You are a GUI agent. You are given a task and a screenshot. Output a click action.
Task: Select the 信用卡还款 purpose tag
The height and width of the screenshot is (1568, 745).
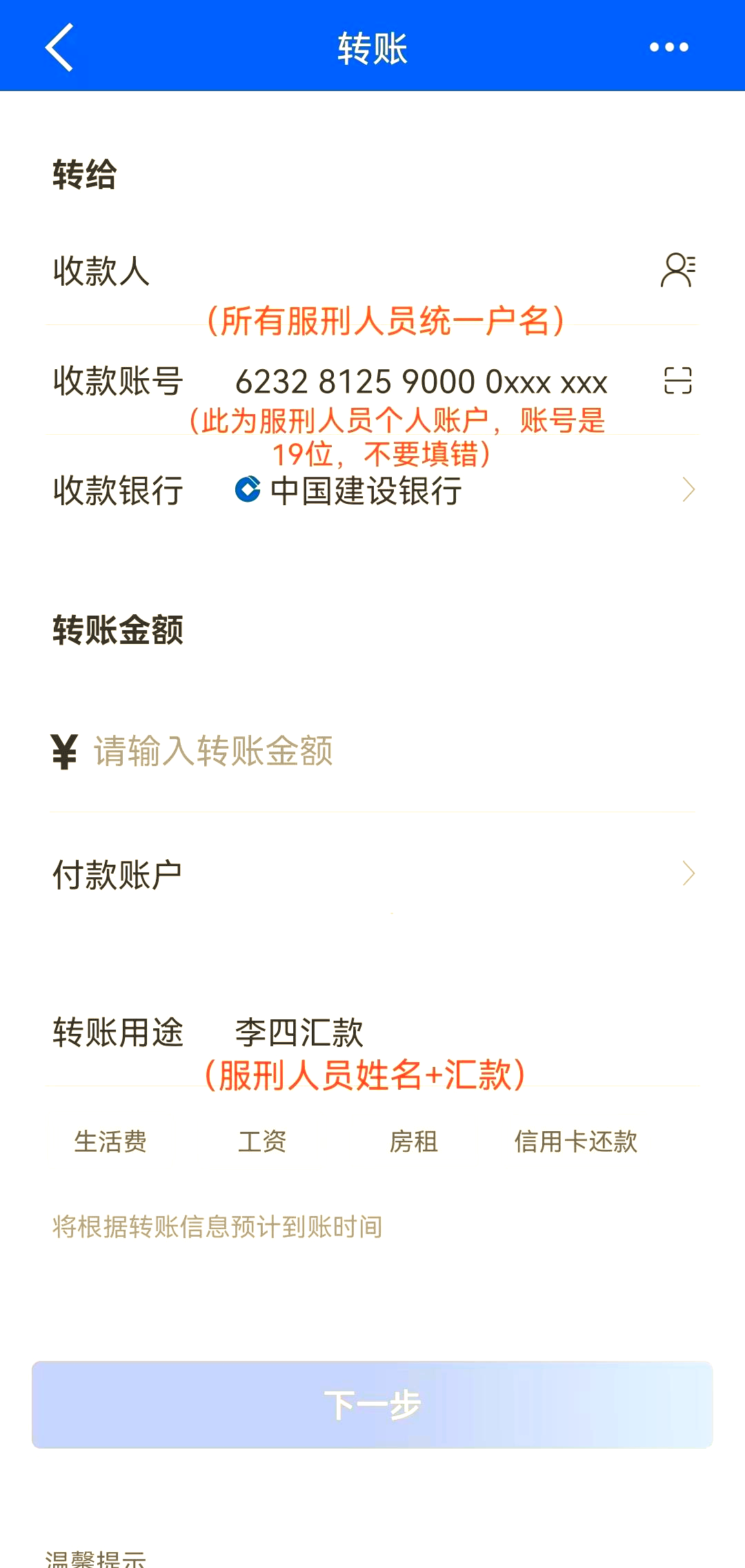coord(577,1140)
